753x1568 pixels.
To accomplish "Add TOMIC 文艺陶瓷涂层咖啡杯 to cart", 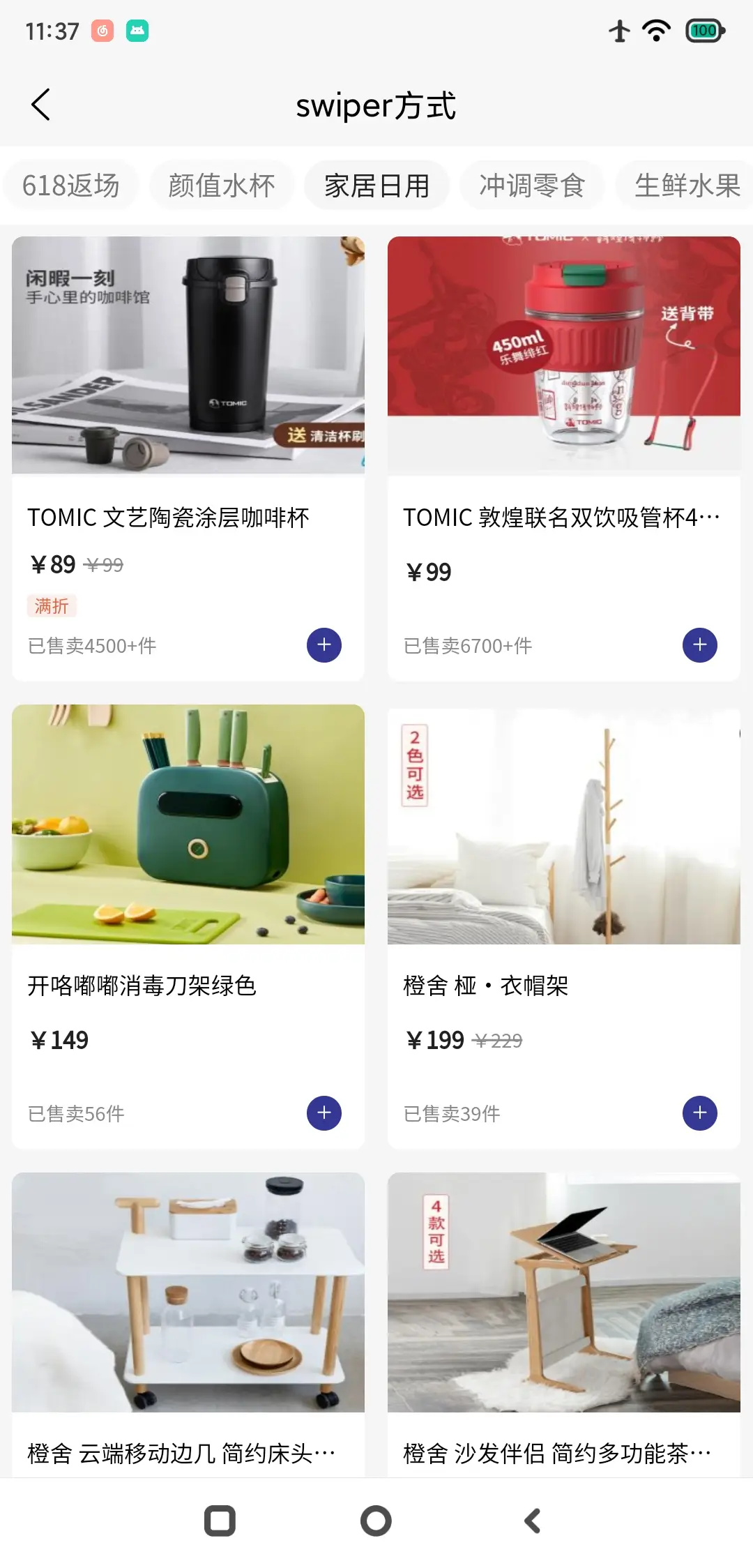I will click(x=324, y=645).
